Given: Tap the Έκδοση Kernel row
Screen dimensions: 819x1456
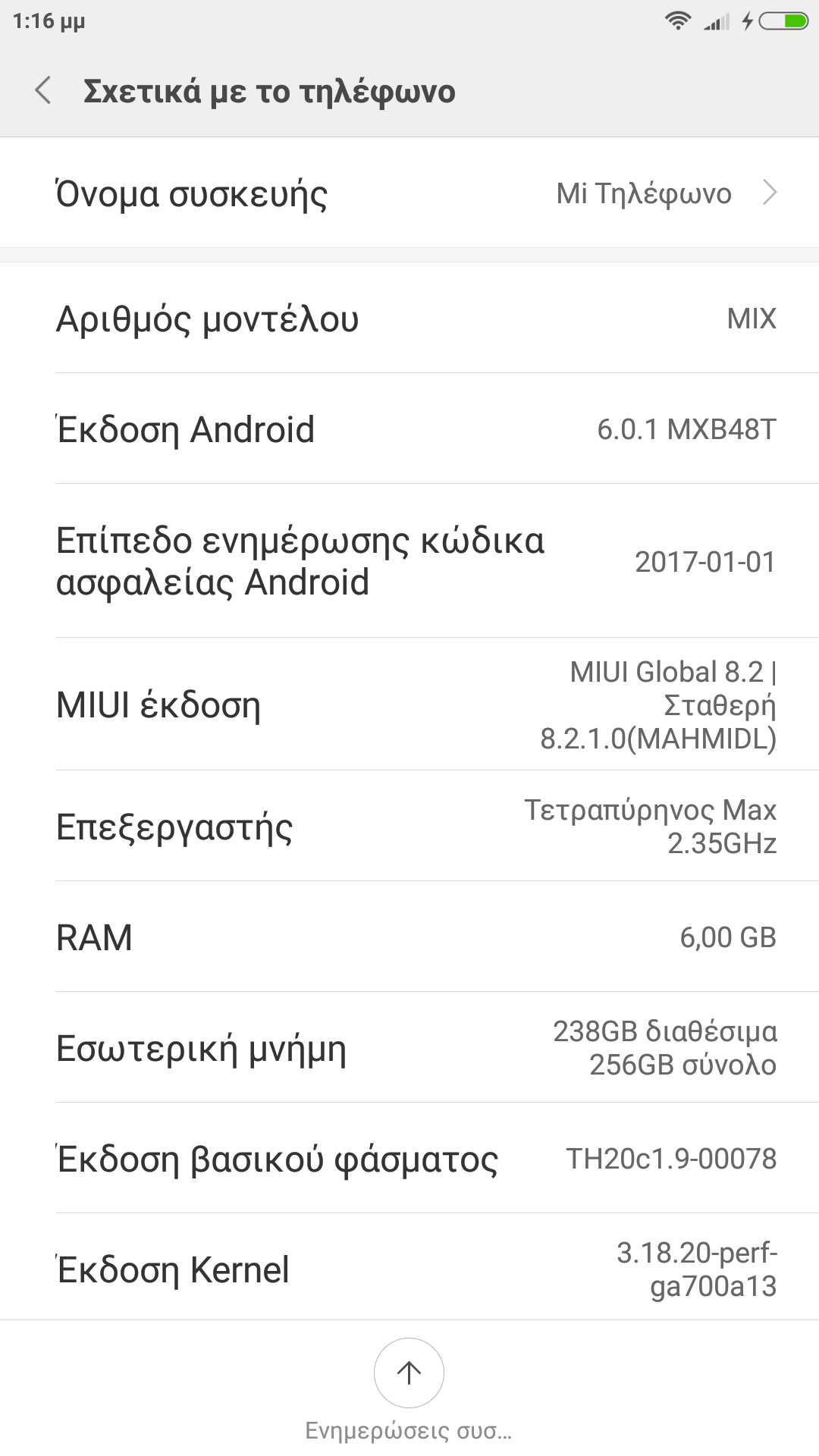Looking at the screenshot, I should pyautogui.click(x=409, y=1269).
